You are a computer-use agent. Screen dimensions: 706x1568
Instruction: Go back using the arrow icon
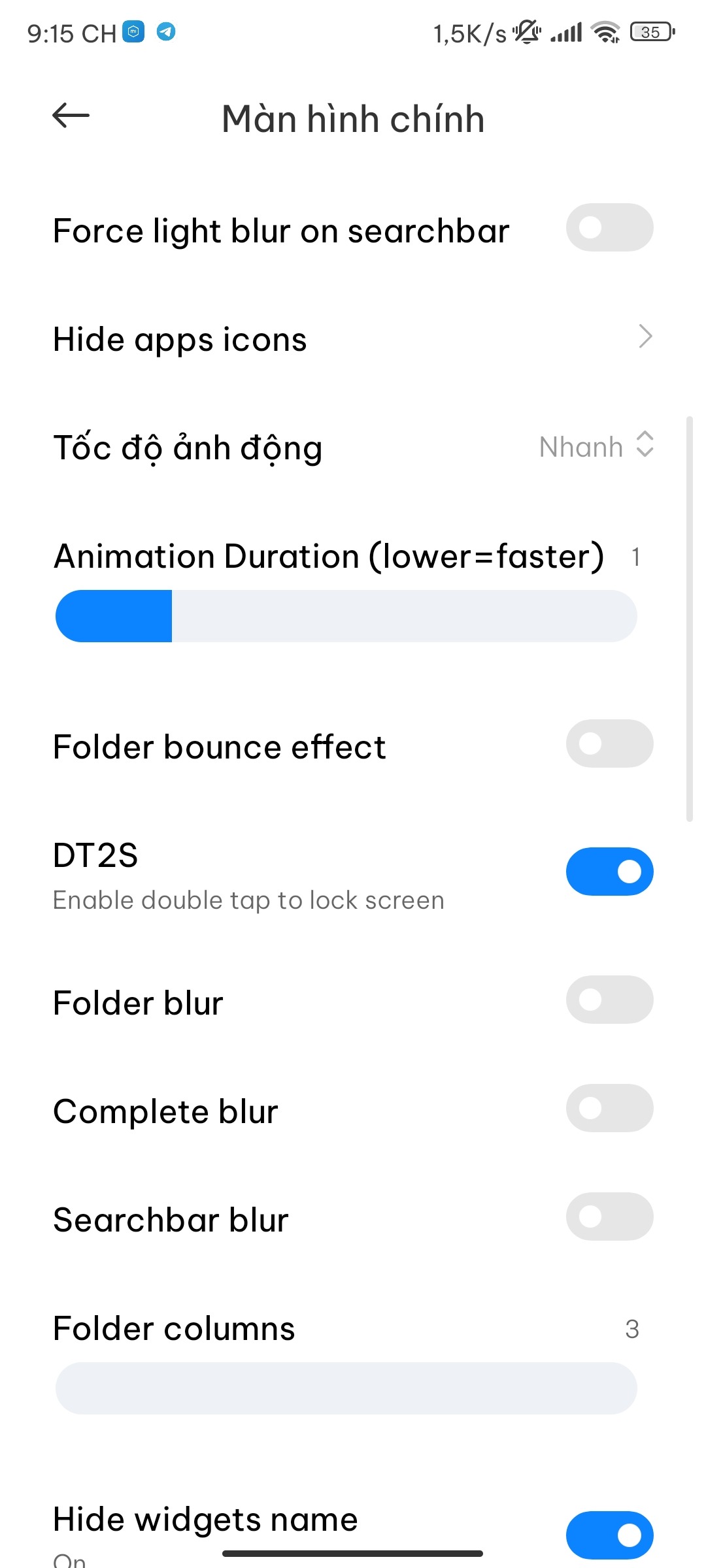tap(71, 116)
